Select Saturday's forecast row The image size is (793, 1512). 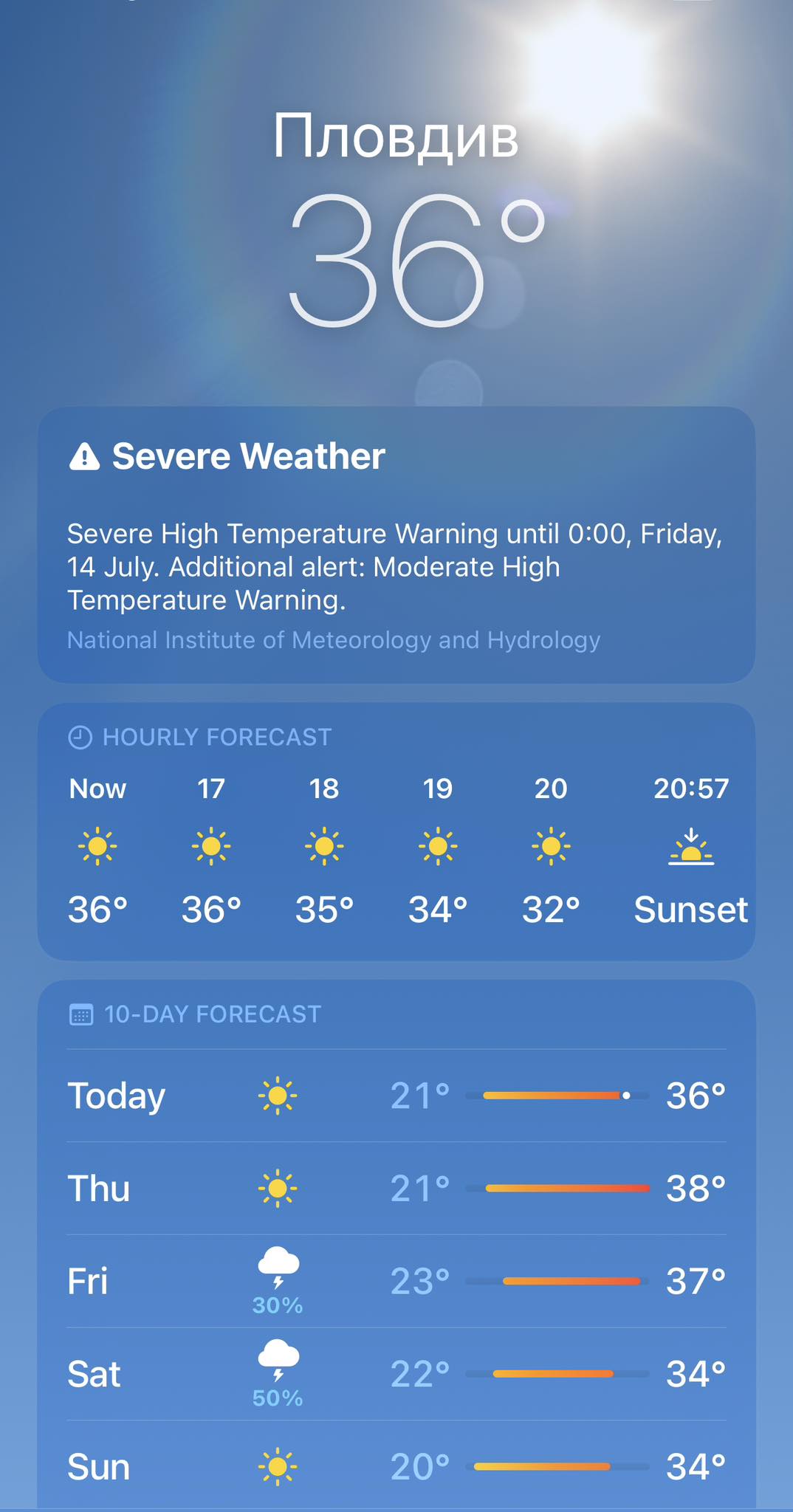(x=396, y=1375)
